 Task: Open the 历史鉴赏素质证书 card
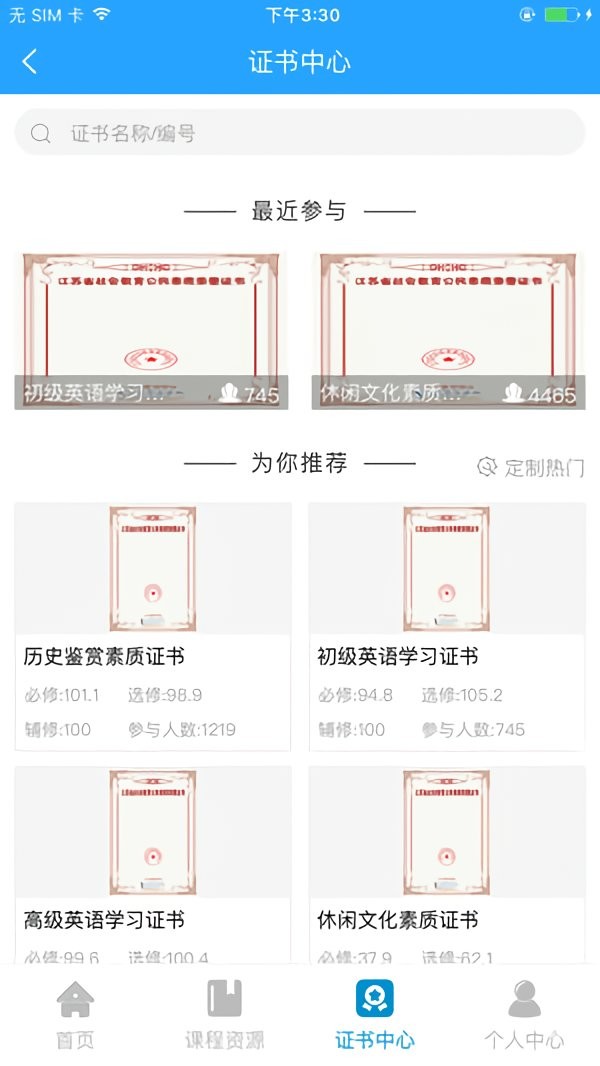152,626
